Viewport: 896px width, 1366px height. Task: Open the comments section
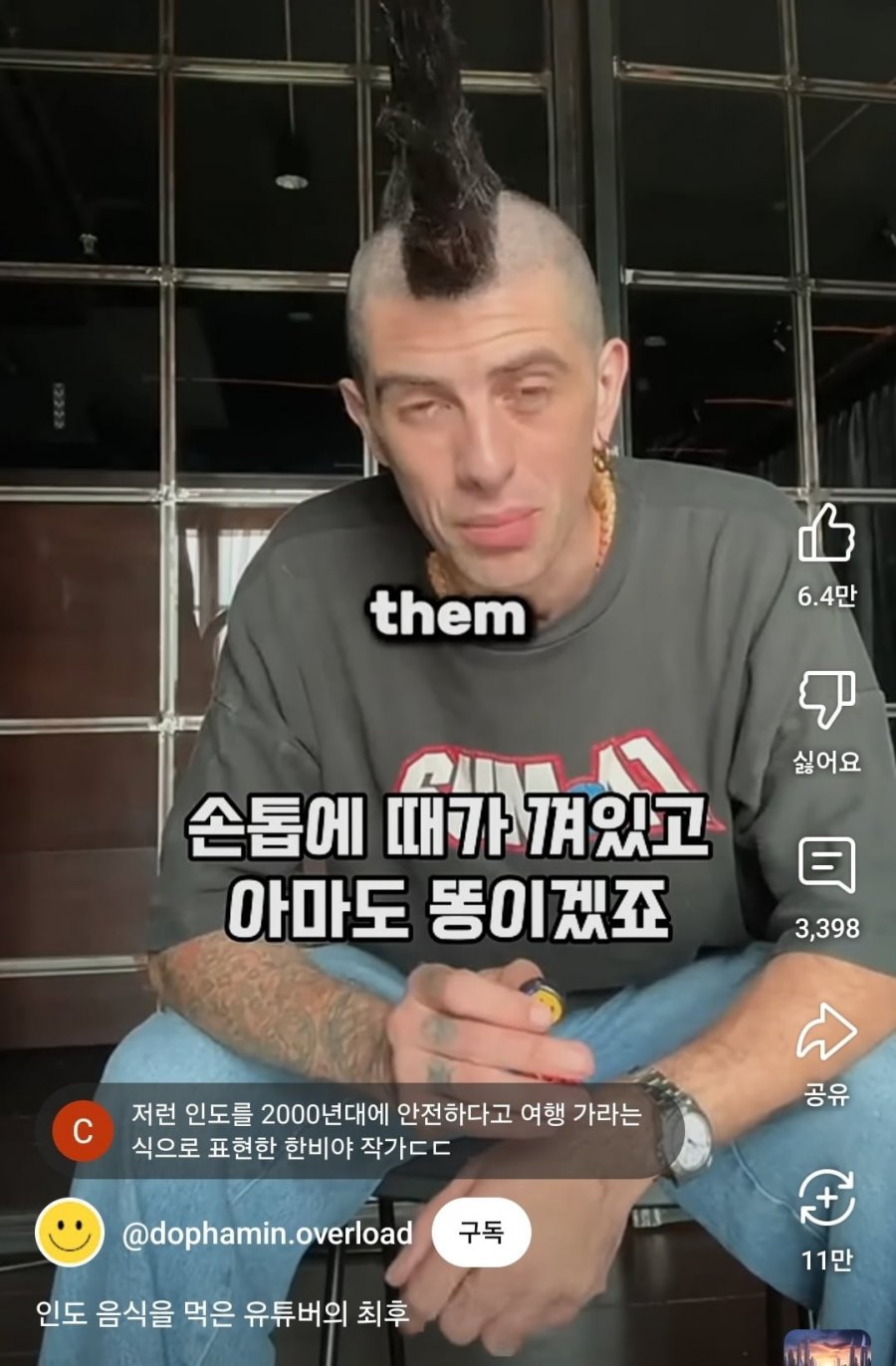[x=826, y=865]
